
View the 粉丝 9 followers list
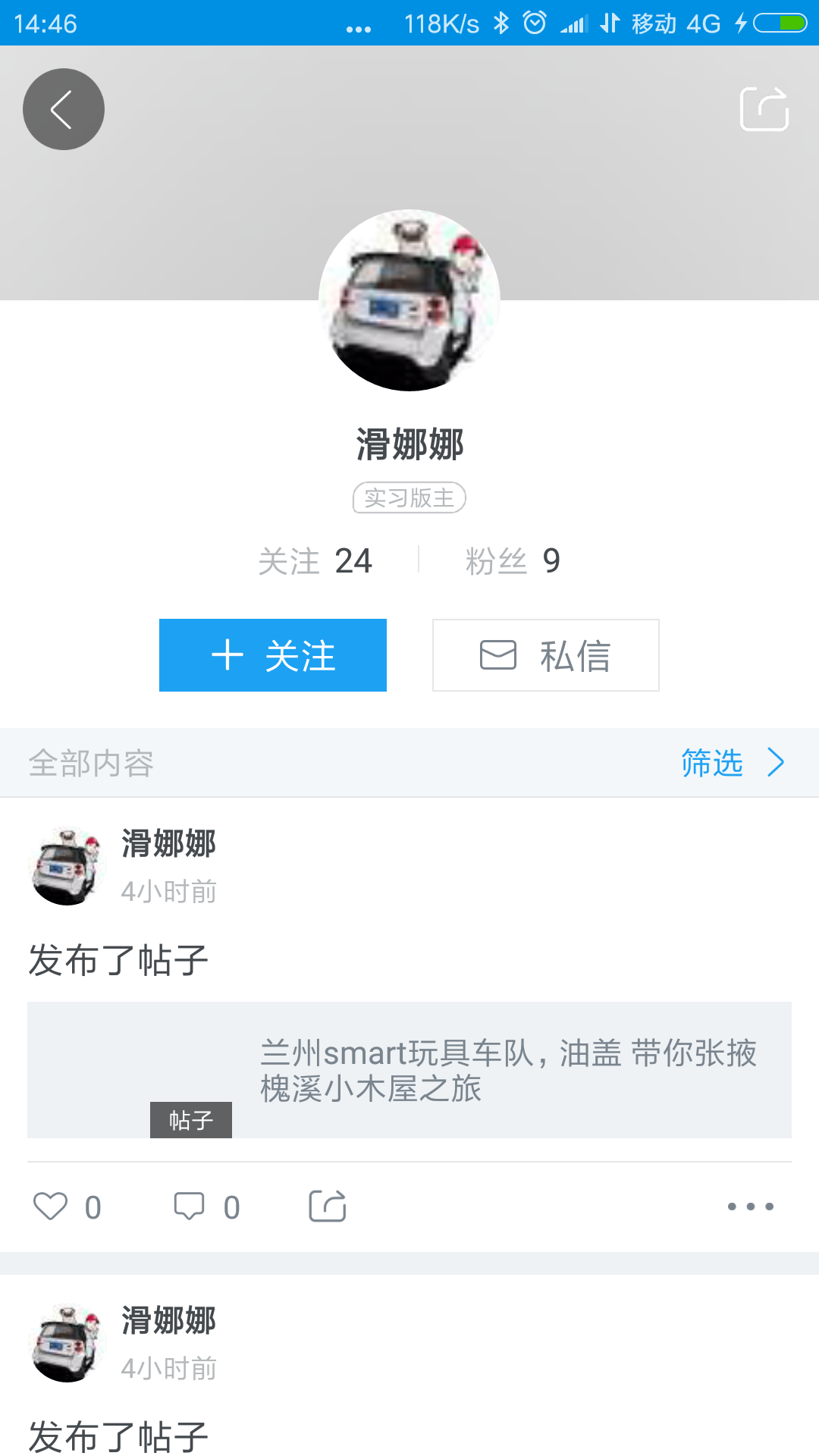click(x=513, y=561)
